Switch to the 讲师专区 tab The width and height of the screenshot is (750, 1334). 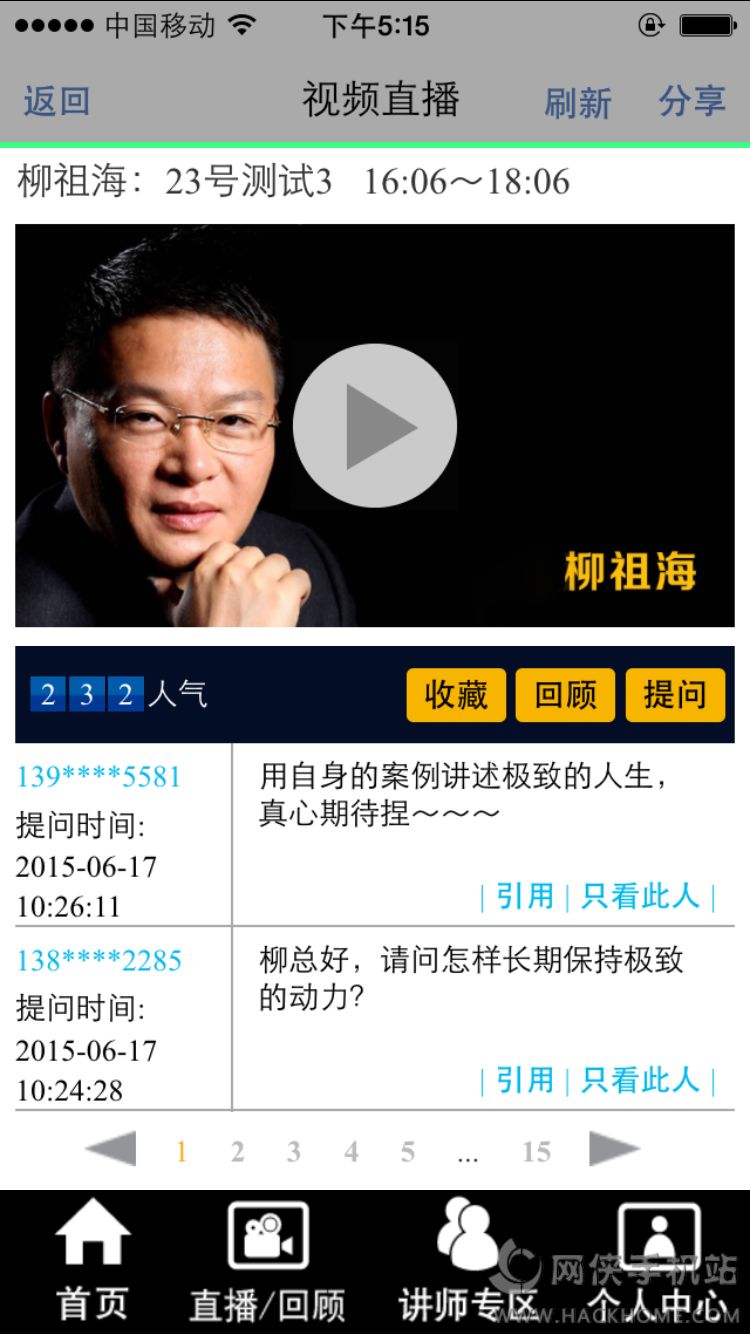pyautogui.click(x=467, y=1262)
